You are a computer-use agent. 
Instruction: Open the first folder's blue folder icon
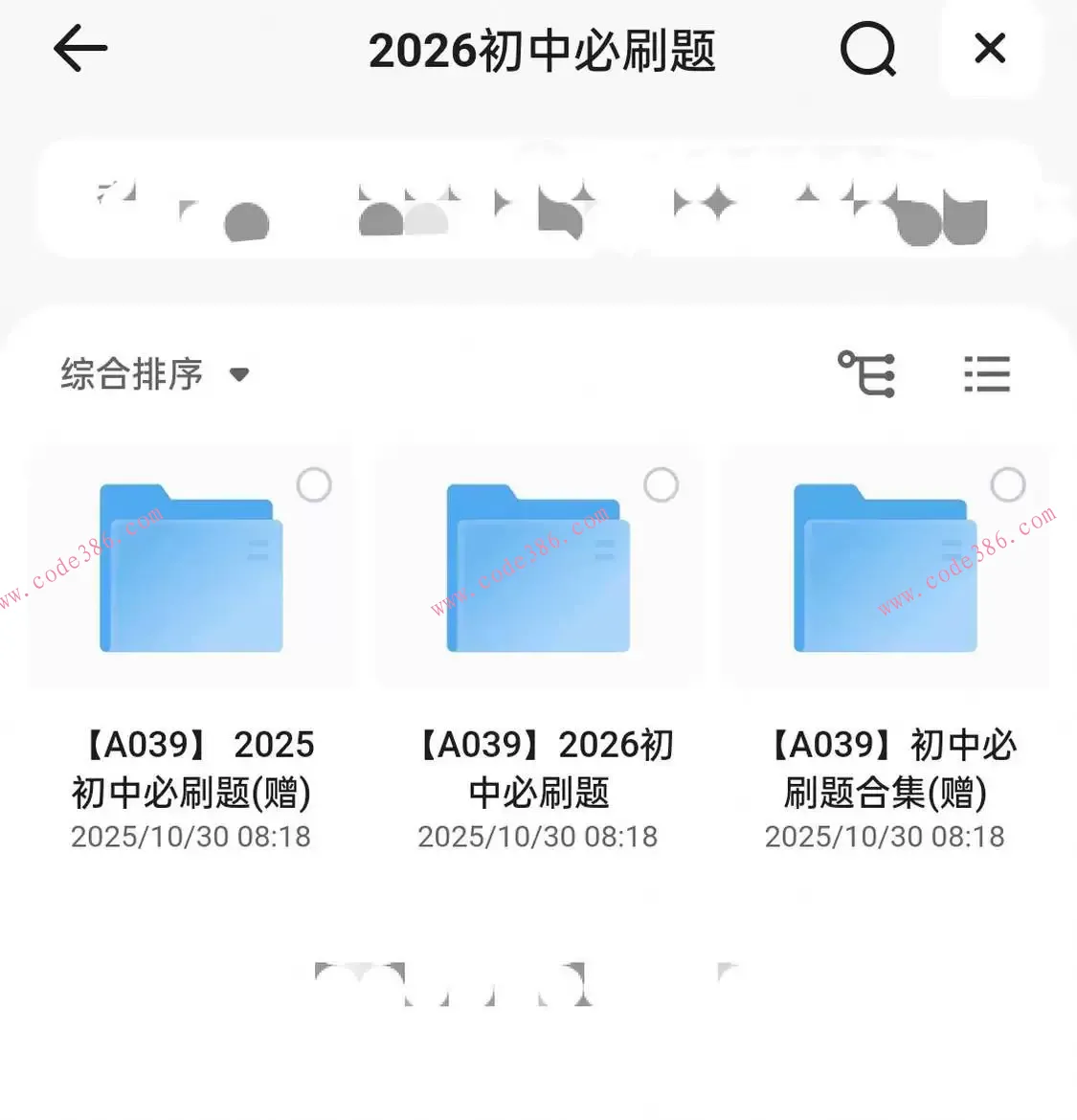click(191, 570)
